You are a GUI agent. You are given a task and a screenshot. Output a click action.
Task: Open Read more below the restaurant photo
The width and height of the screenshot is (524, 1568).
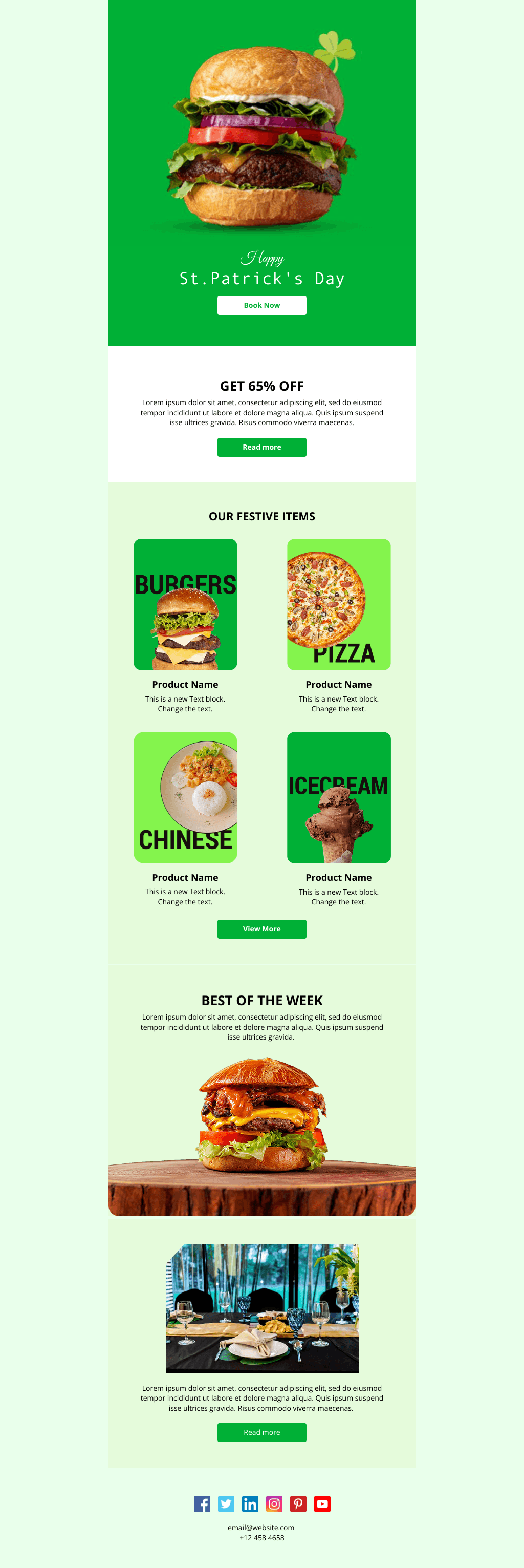[261, 1432]
